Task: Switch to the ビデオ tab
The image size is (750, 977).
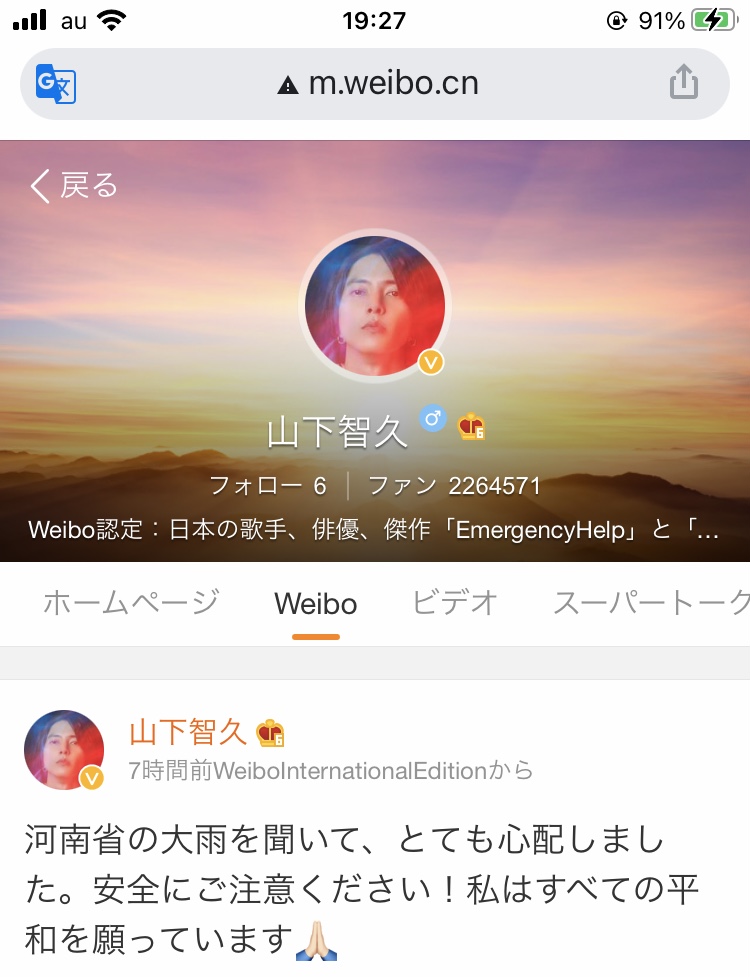Action: [455, 603]
